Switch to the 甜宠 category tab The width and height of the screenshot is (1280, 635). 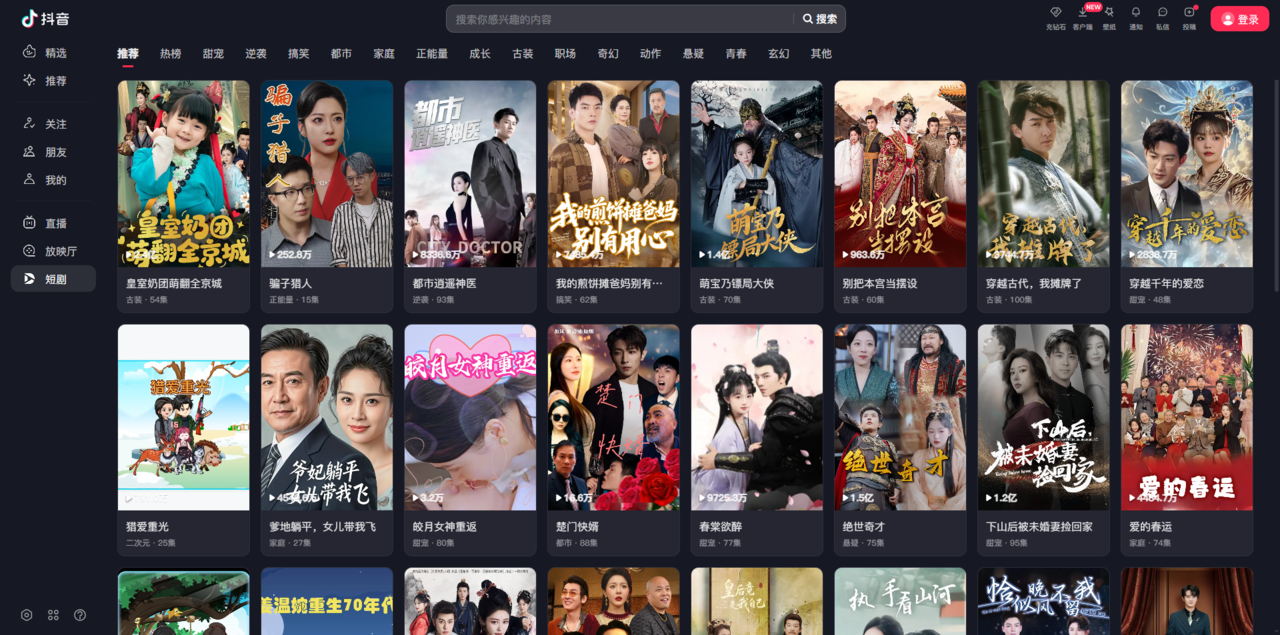pos(213,54)
